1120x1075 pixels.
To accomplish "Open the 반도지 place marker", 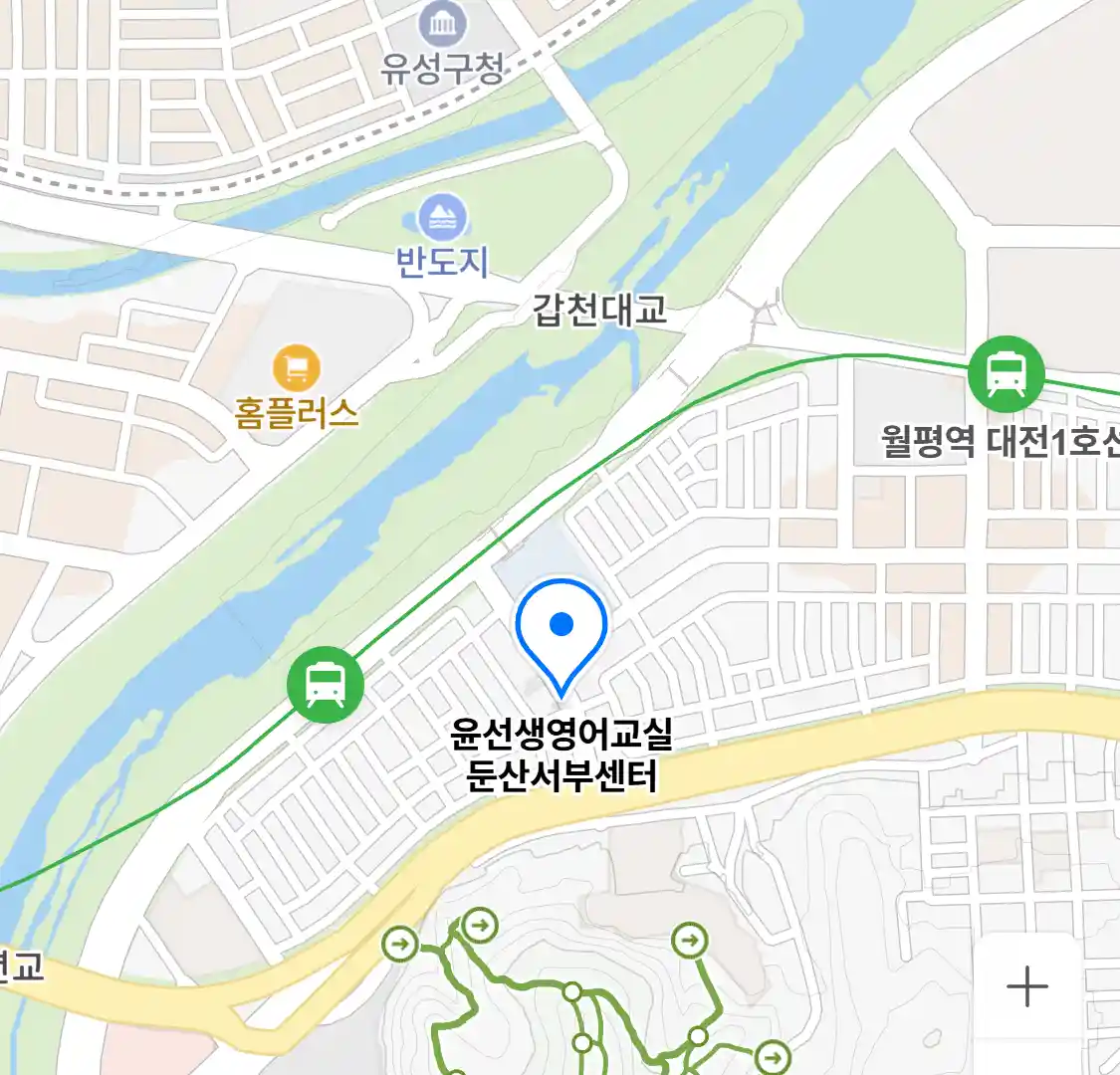I will coord(442,218).
